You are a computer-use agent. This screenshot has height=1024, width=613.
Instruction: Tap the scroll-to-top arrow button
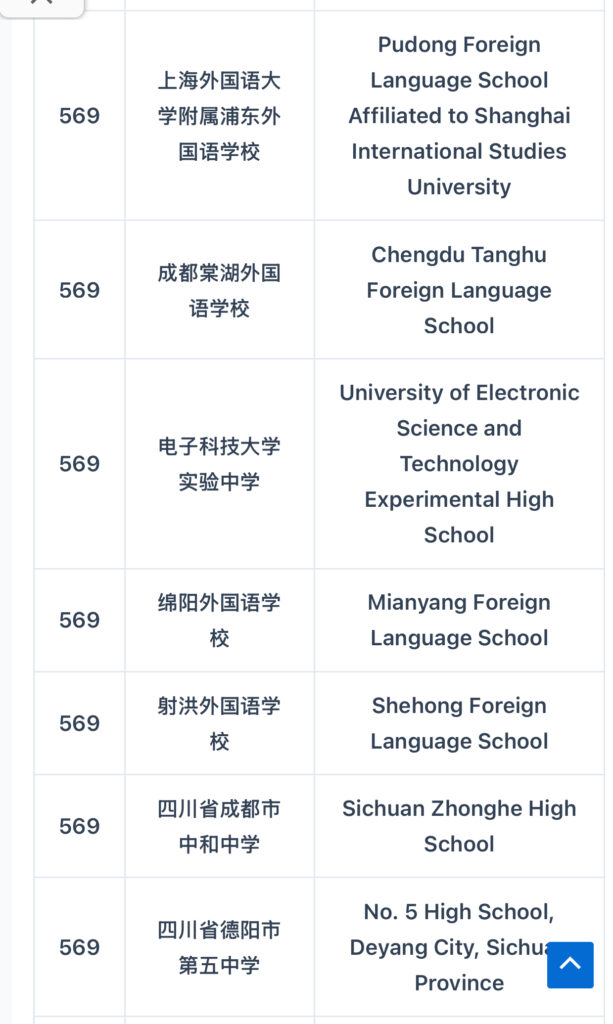570,964
